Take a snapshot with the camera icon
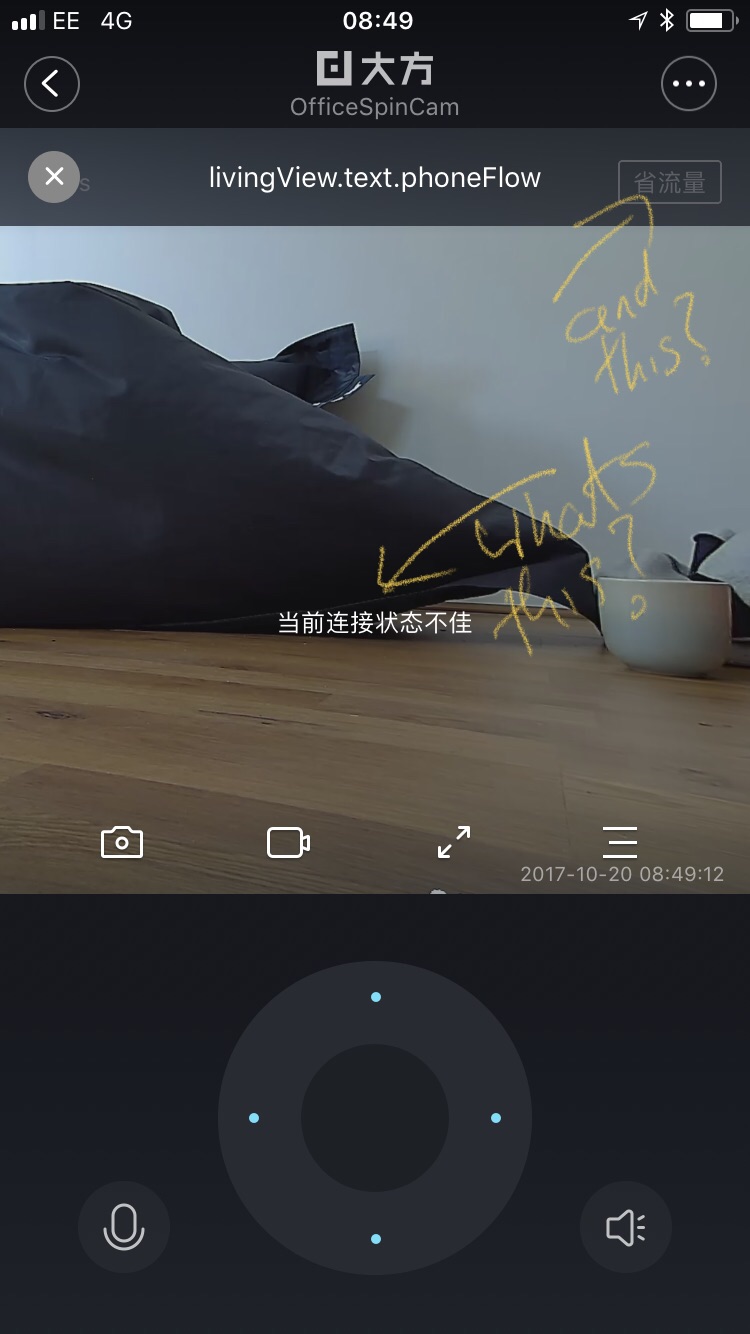 [x=122, y=842]
